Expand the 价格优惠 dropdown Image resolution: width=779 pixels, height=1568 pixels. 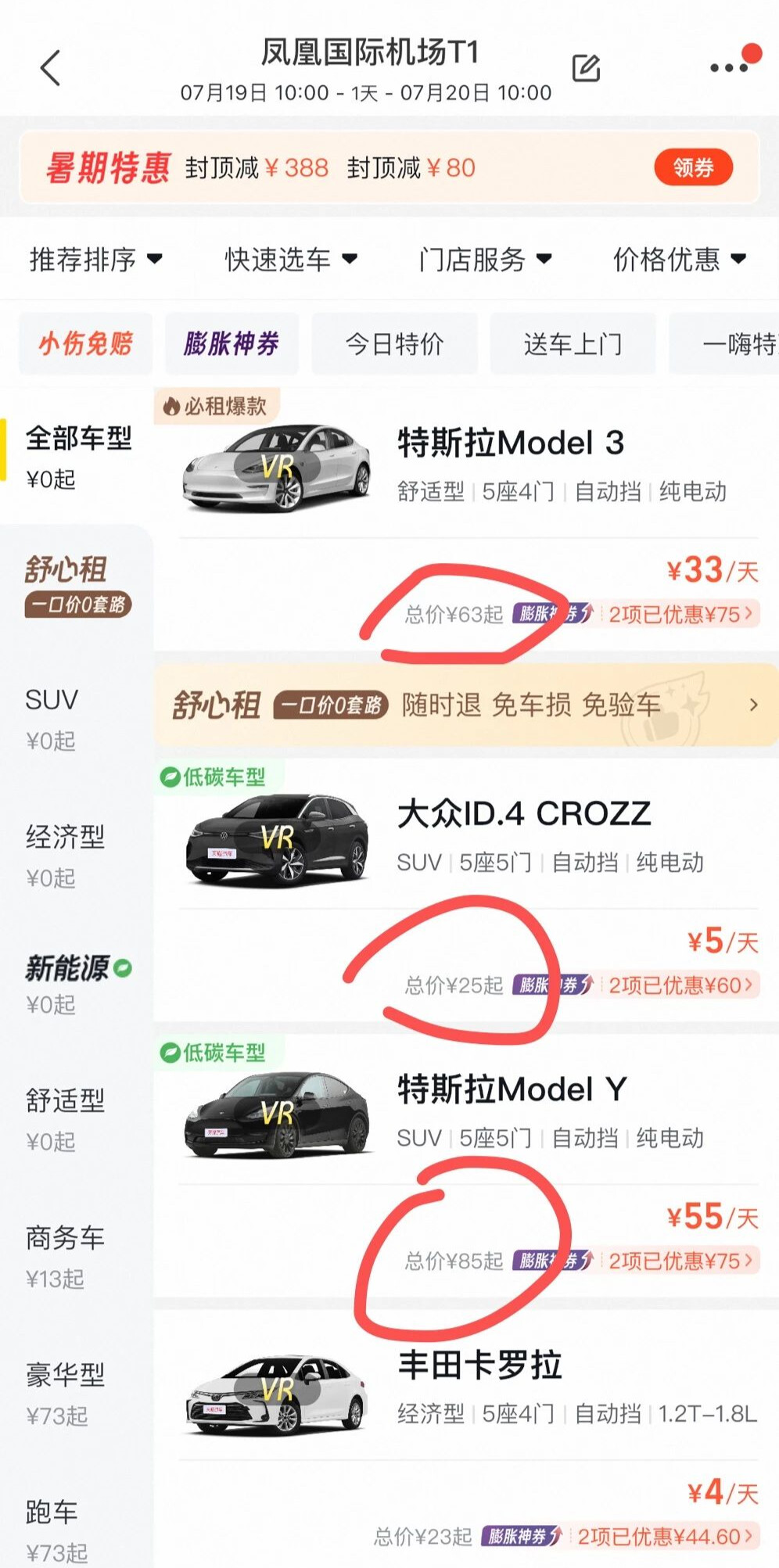click(680, 259)
